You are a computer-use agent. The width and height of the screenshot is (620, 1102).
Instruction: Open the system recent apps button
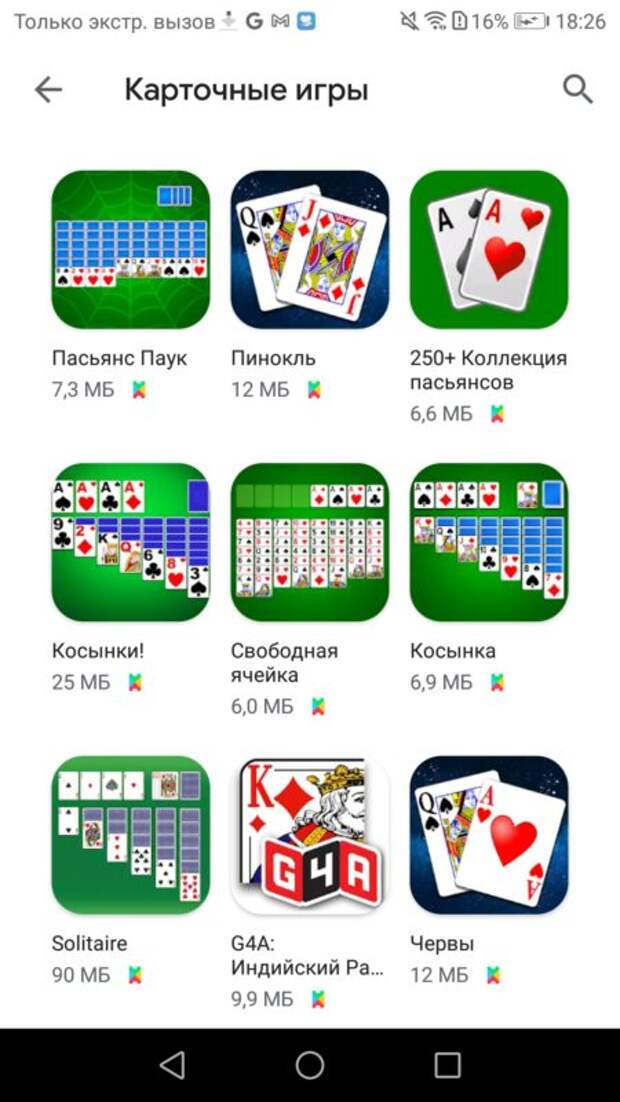[448, 1065]
